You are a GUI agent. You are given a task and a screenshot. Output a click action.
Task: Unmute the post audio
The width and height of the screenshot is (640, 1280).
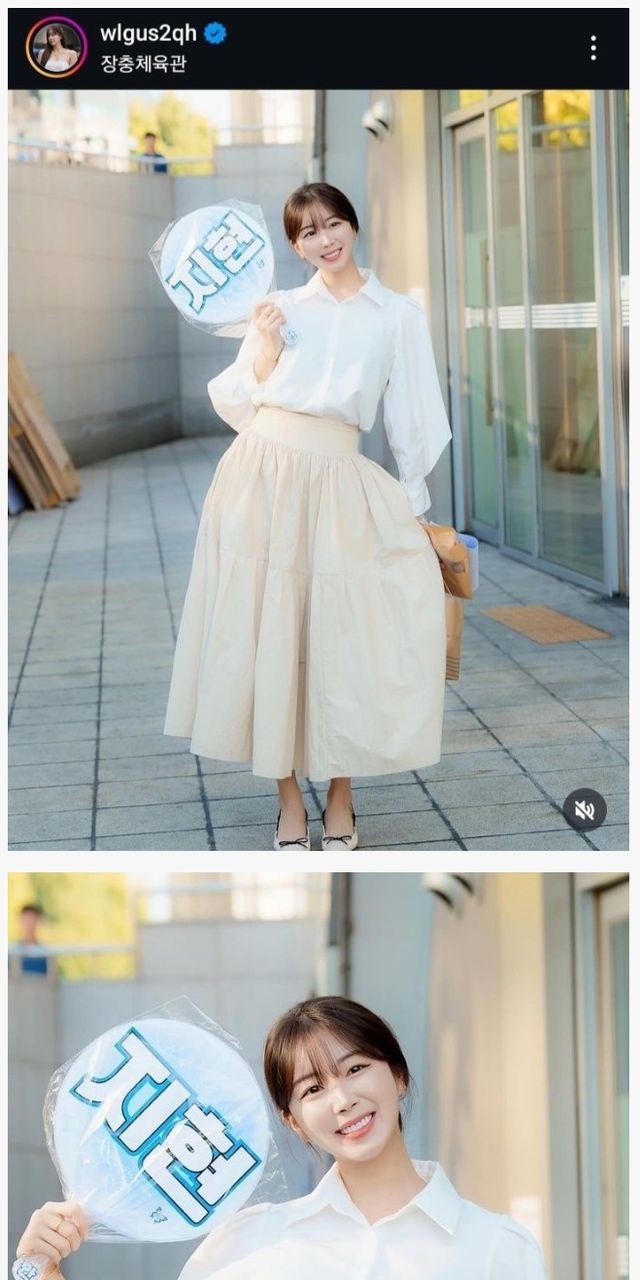[x=585, y=810]
